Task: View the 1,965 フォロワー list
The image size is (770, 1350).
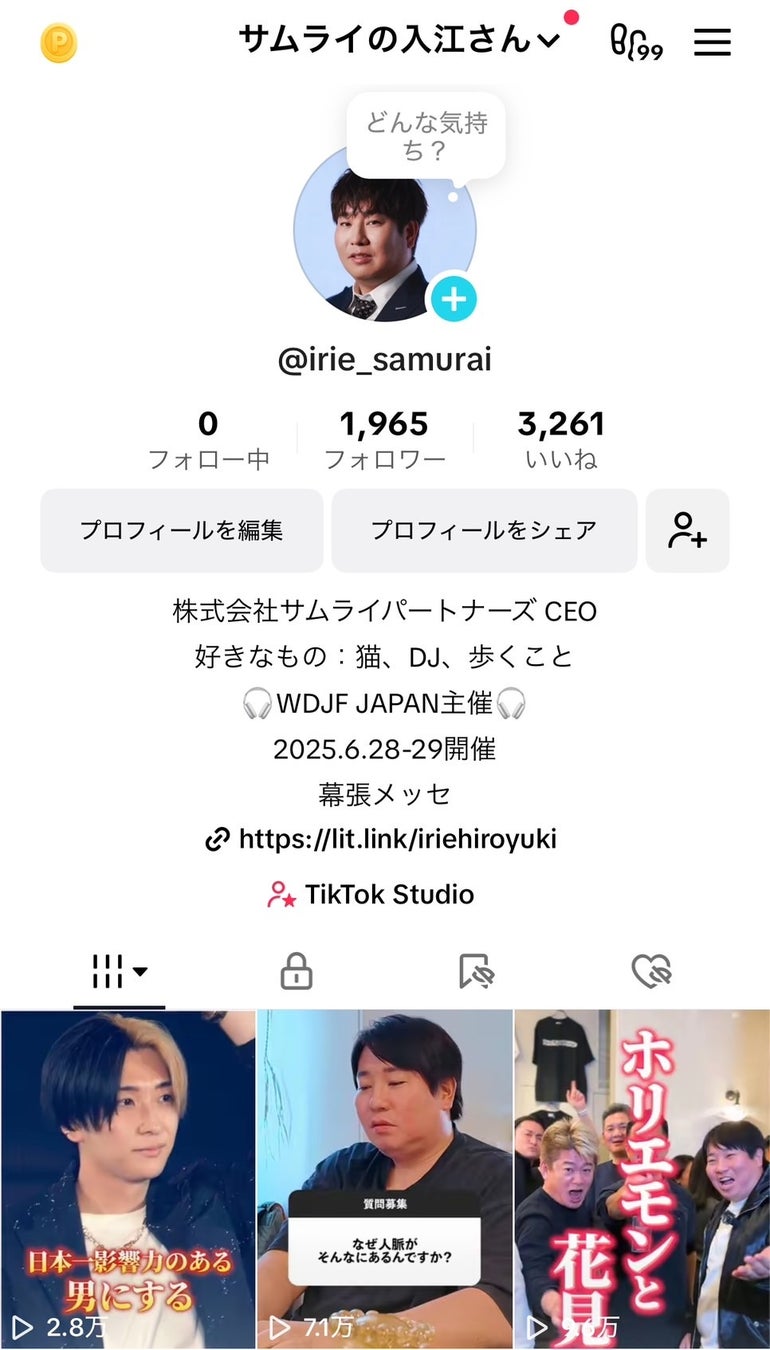Action: click(385, 439)
